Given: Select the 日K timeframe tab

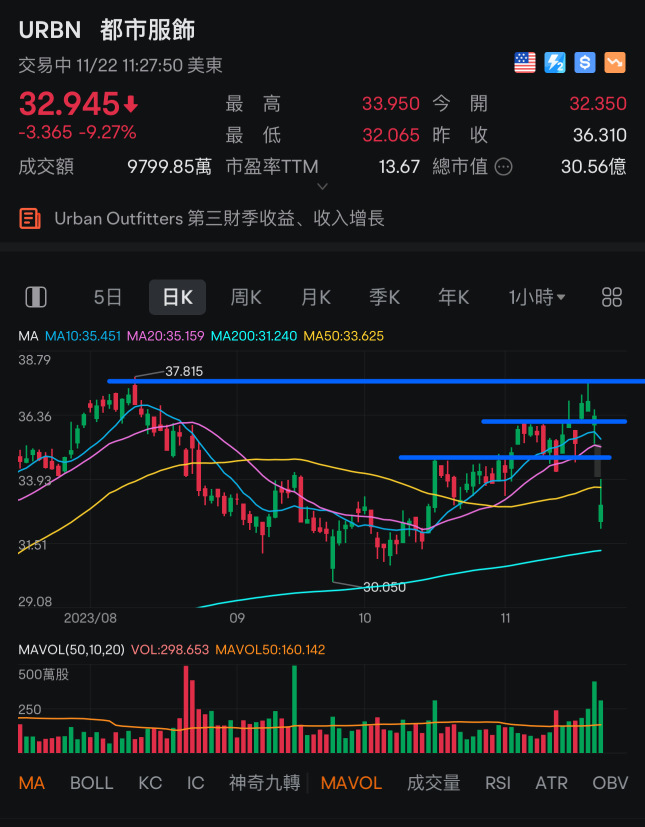Looking at the screenshot, I should coord(177,297).
